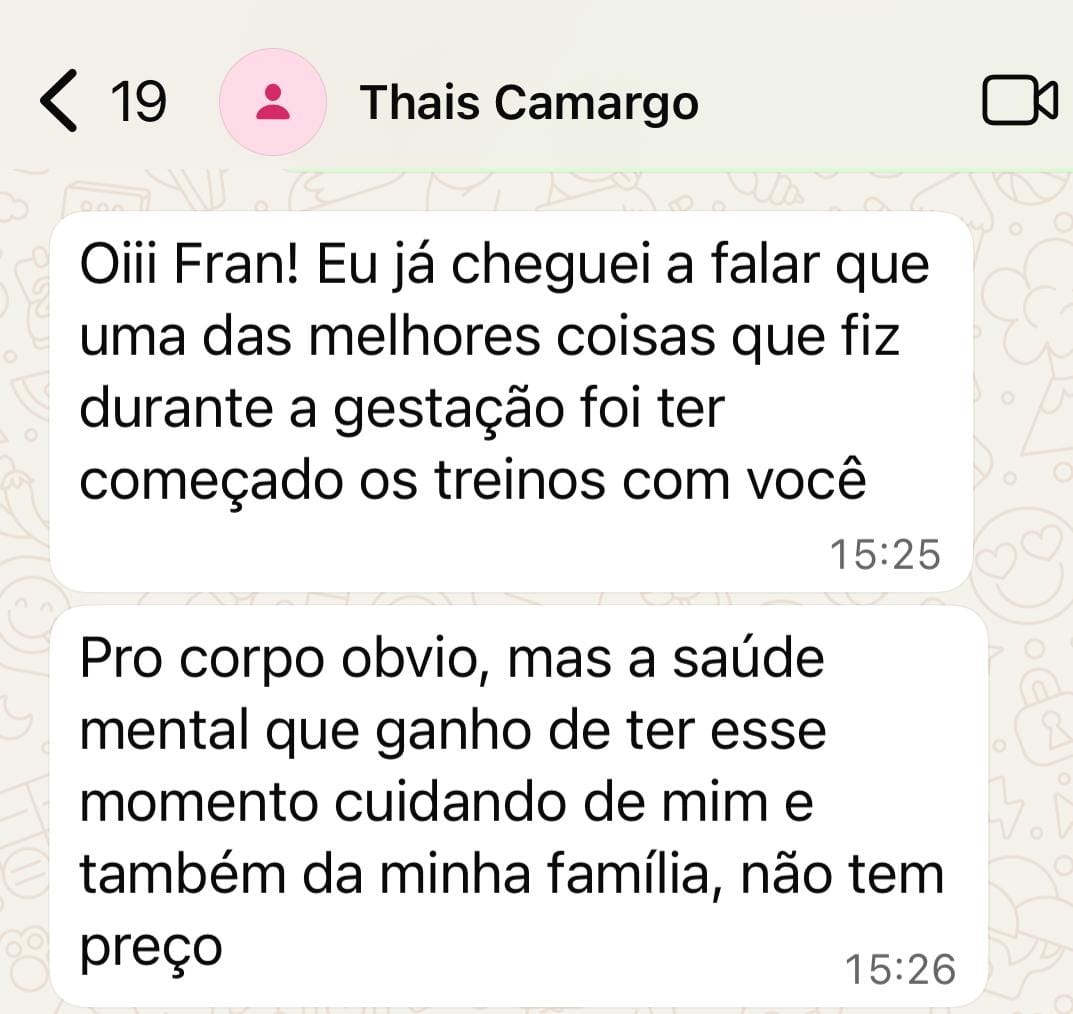Image resolution: width=1073 pixels, height=1014 pixels.
Task: Start a video call with Thais Camargo
Action: pos(1018,102)
